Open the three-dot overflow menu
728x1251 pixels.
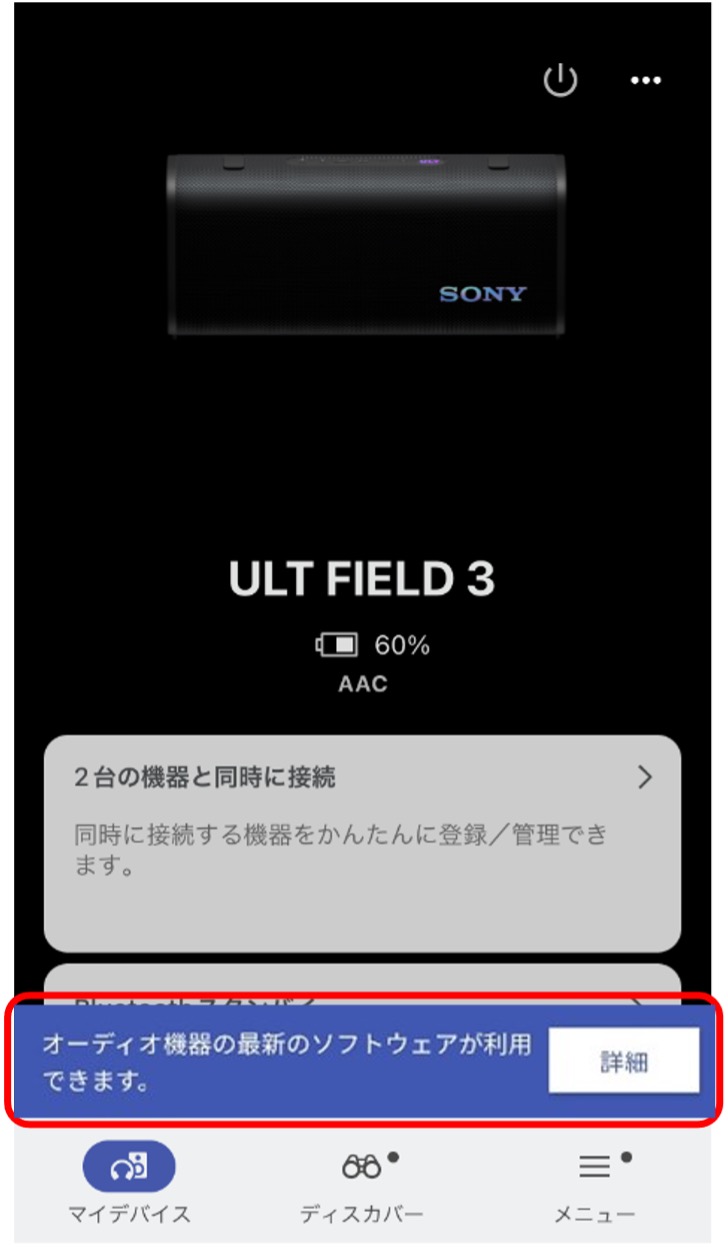click(646, 81)
